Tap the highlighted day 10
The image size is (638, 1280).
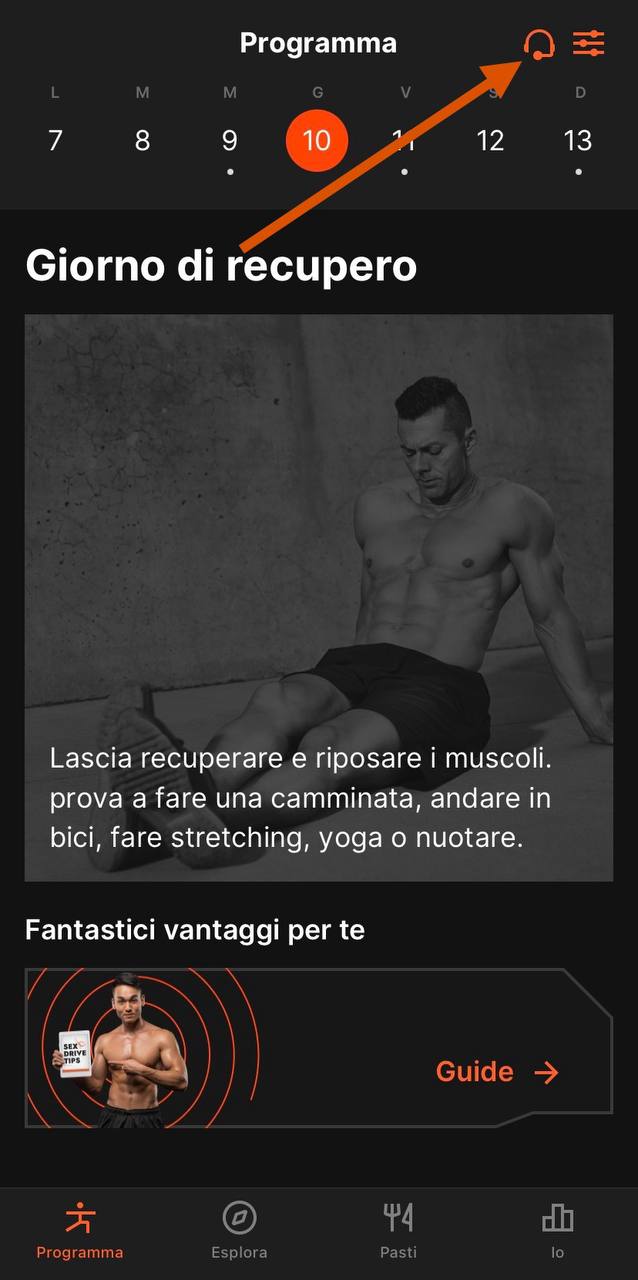click(317, 141)
